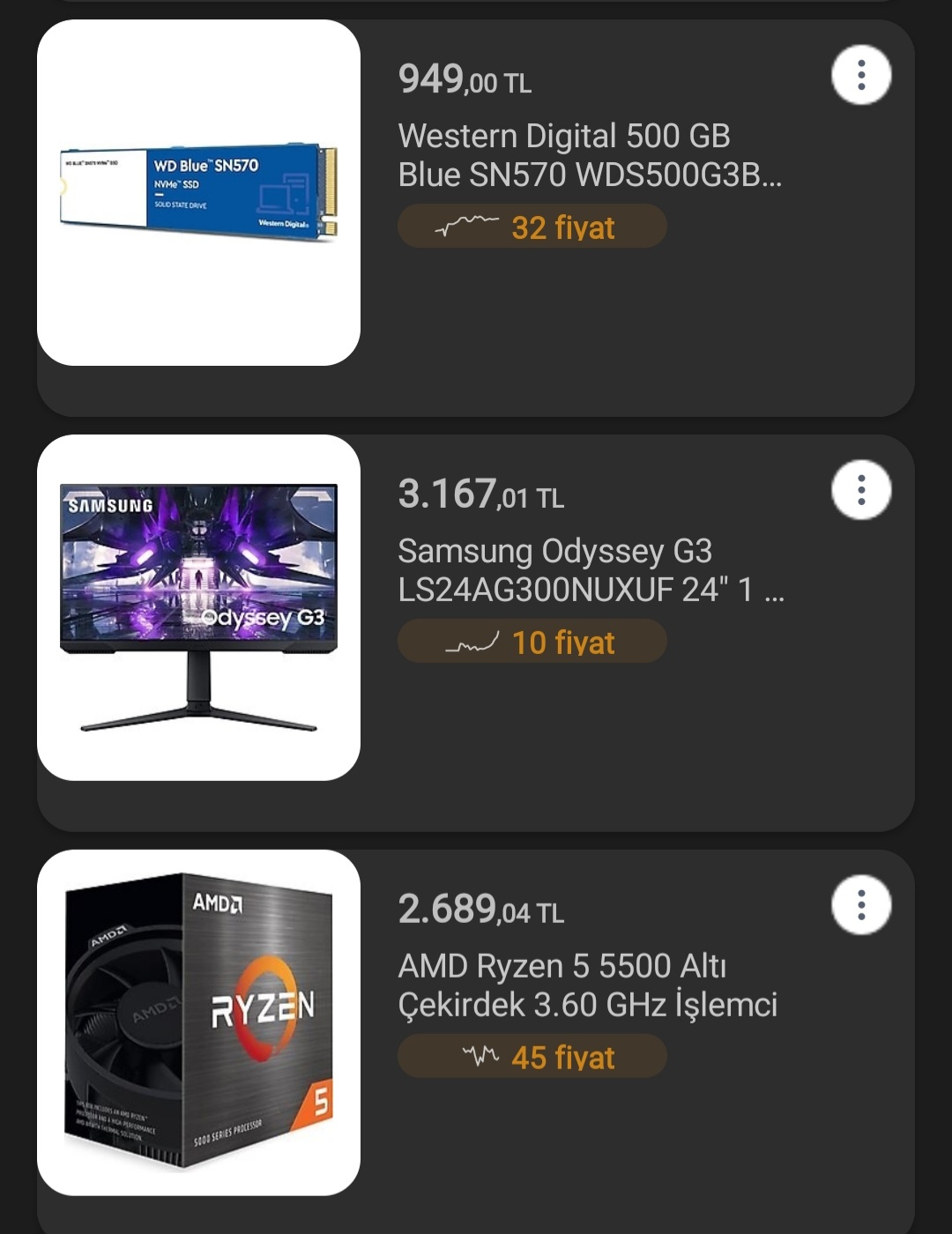
Task: Open the AMD Ryzen 5 processor image
Action: coord(198,1022)
